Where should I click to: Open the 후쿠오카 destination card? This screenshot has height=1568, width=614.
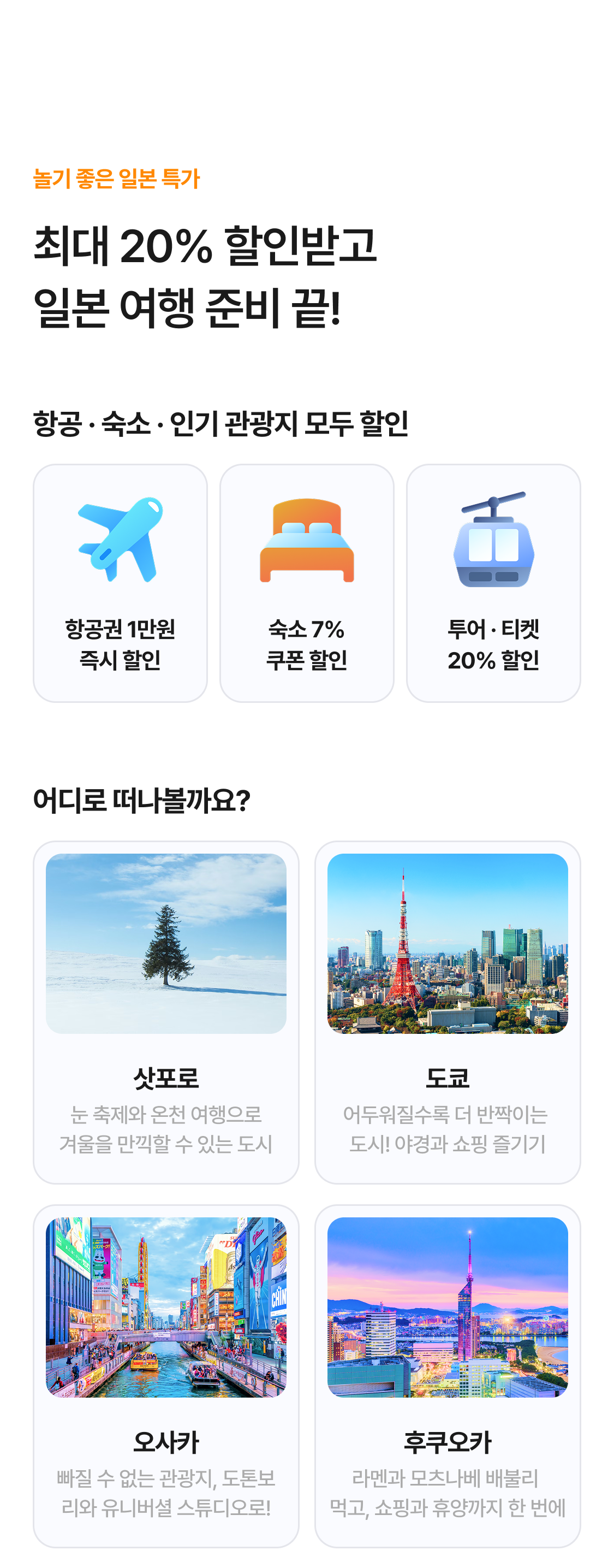pyautogui.click(x=447, y=1375)
